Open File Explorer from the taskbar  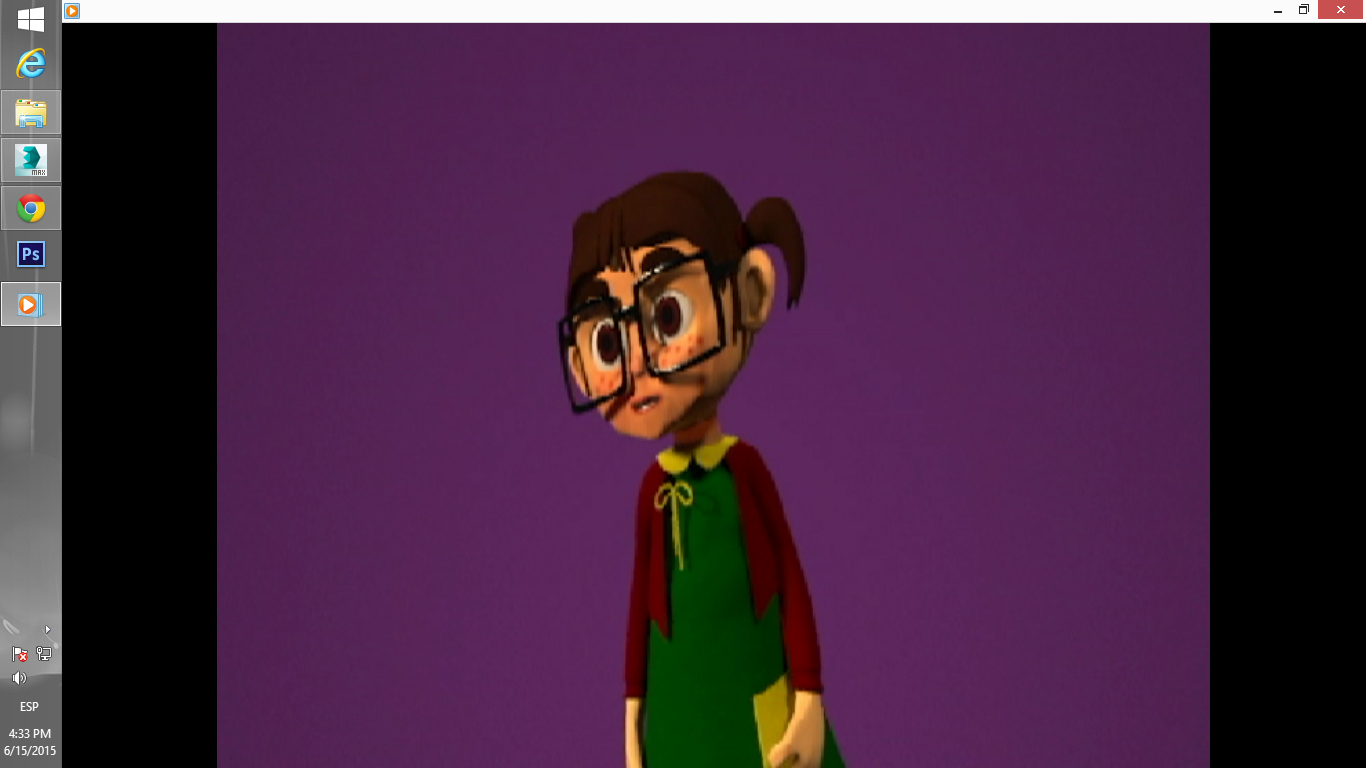click(31, 112)
